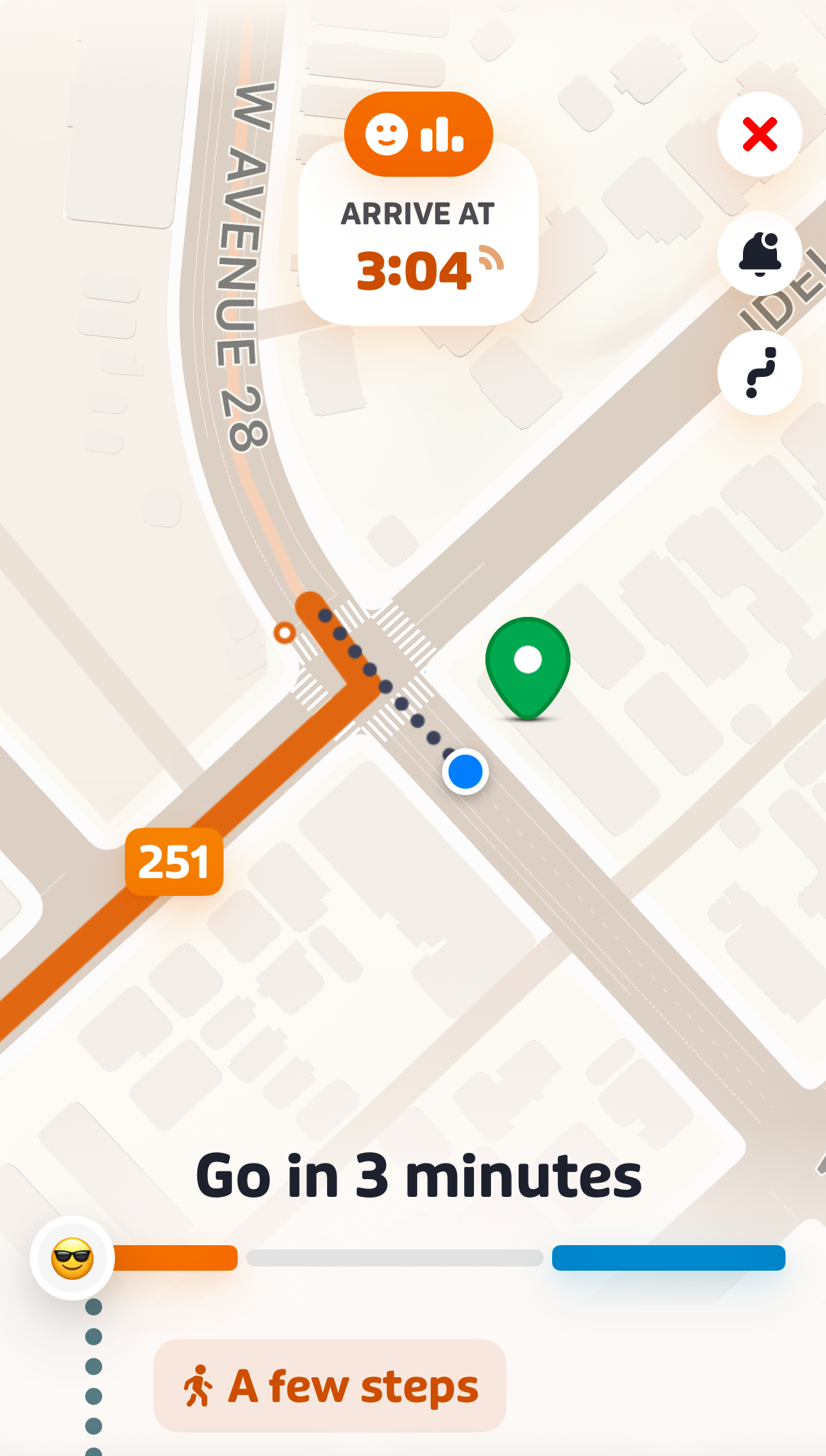Open the route overview button
Screen dimensions: 826x1456
pyautogui.click(x=759, y=373)
